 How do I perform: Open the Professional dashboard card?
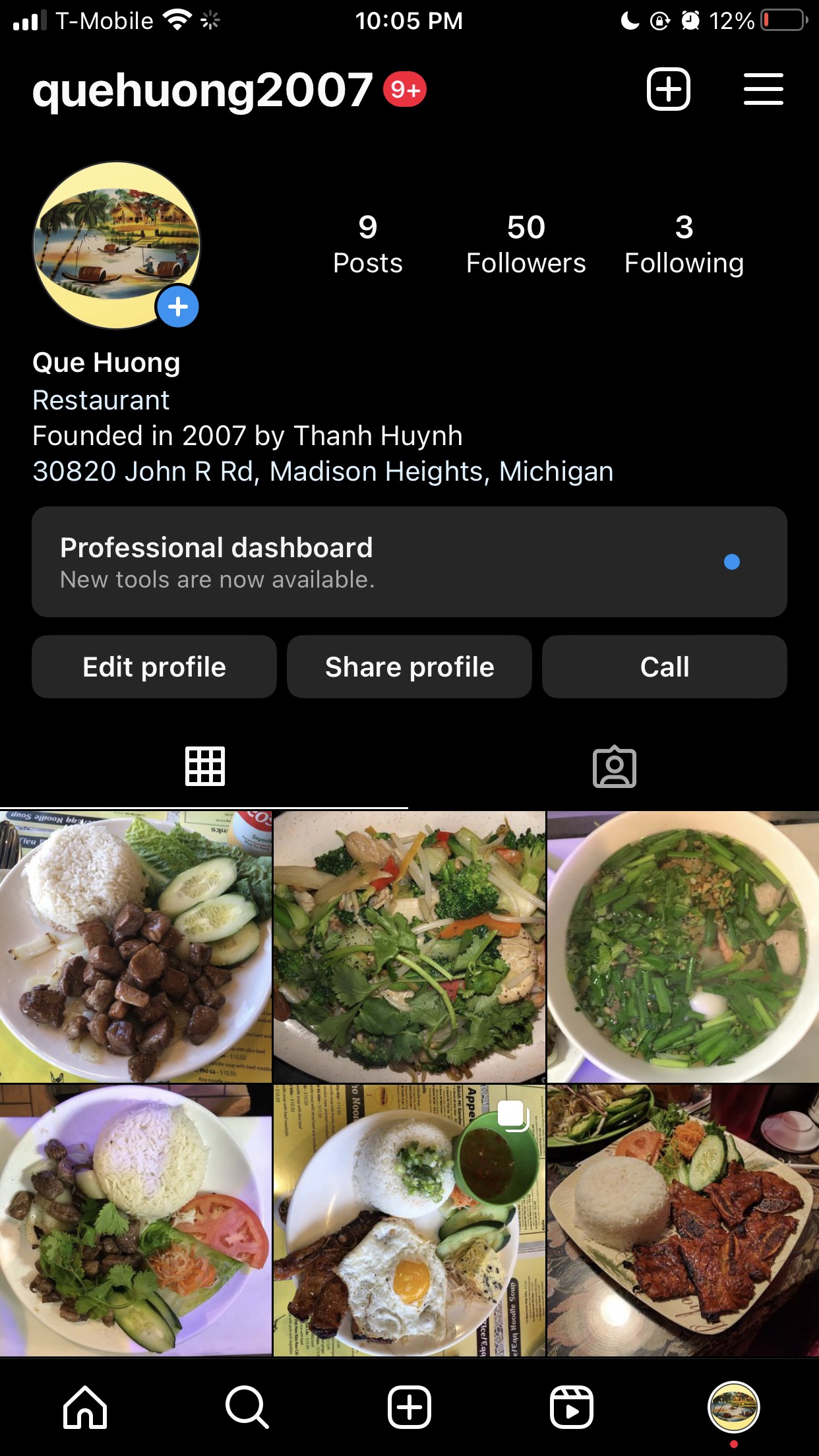pos(409,562)
